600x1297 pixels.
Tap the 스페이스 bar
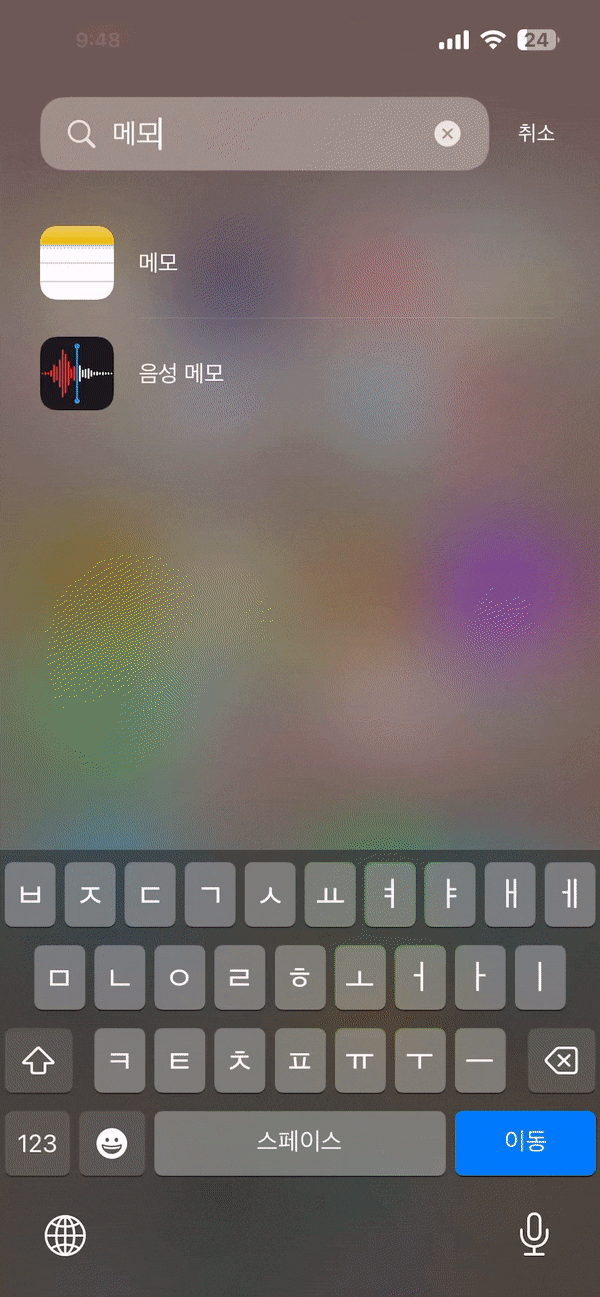[300, 1143]
